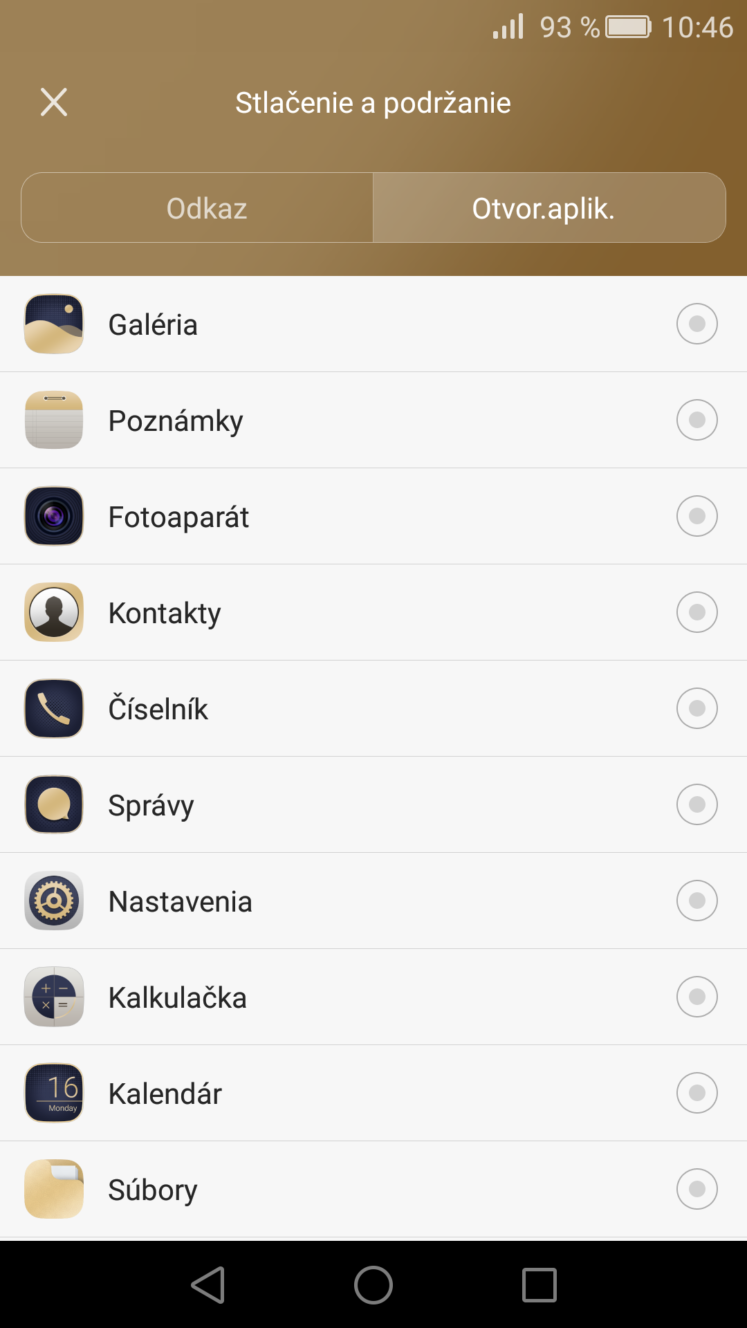Select Kalendár radio button
Viewport: 747px width, 1328px height.
point(697,1092)
